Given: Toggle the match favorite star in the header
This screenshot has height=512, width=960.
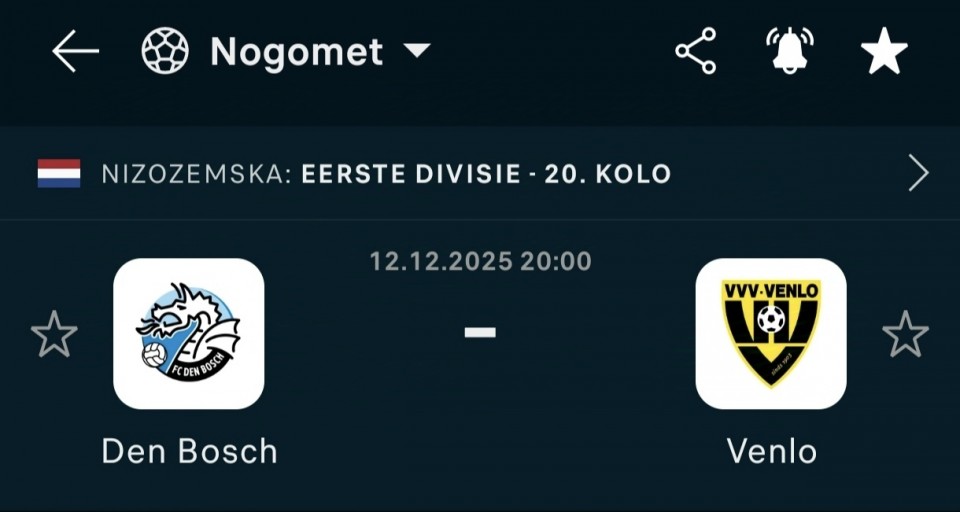Looking at the screenshot, I should click(884, 52).
